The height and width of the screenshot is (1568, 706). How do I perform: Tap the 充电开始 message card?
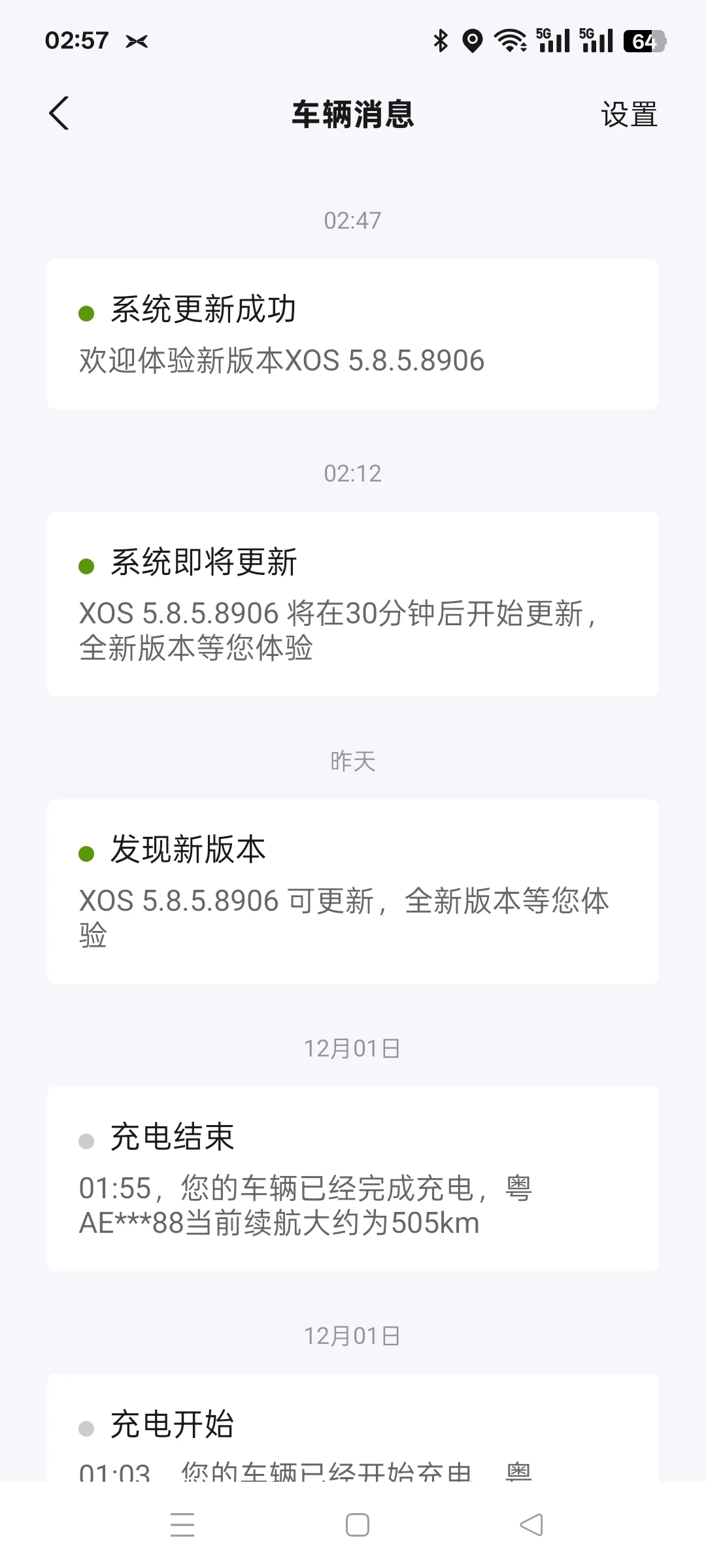pos(353,1429)
